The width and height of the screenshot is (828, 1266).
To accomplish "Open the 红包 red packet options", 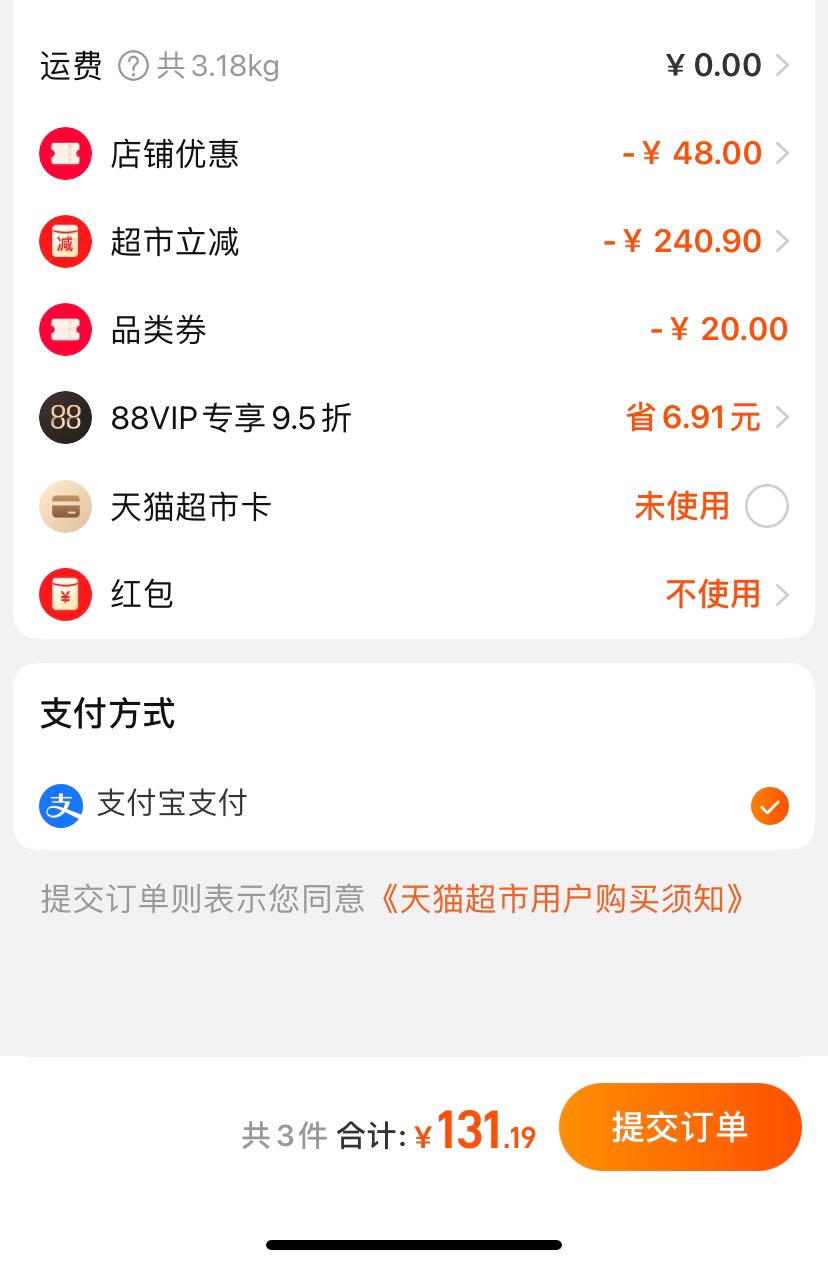I will point(414,594).
